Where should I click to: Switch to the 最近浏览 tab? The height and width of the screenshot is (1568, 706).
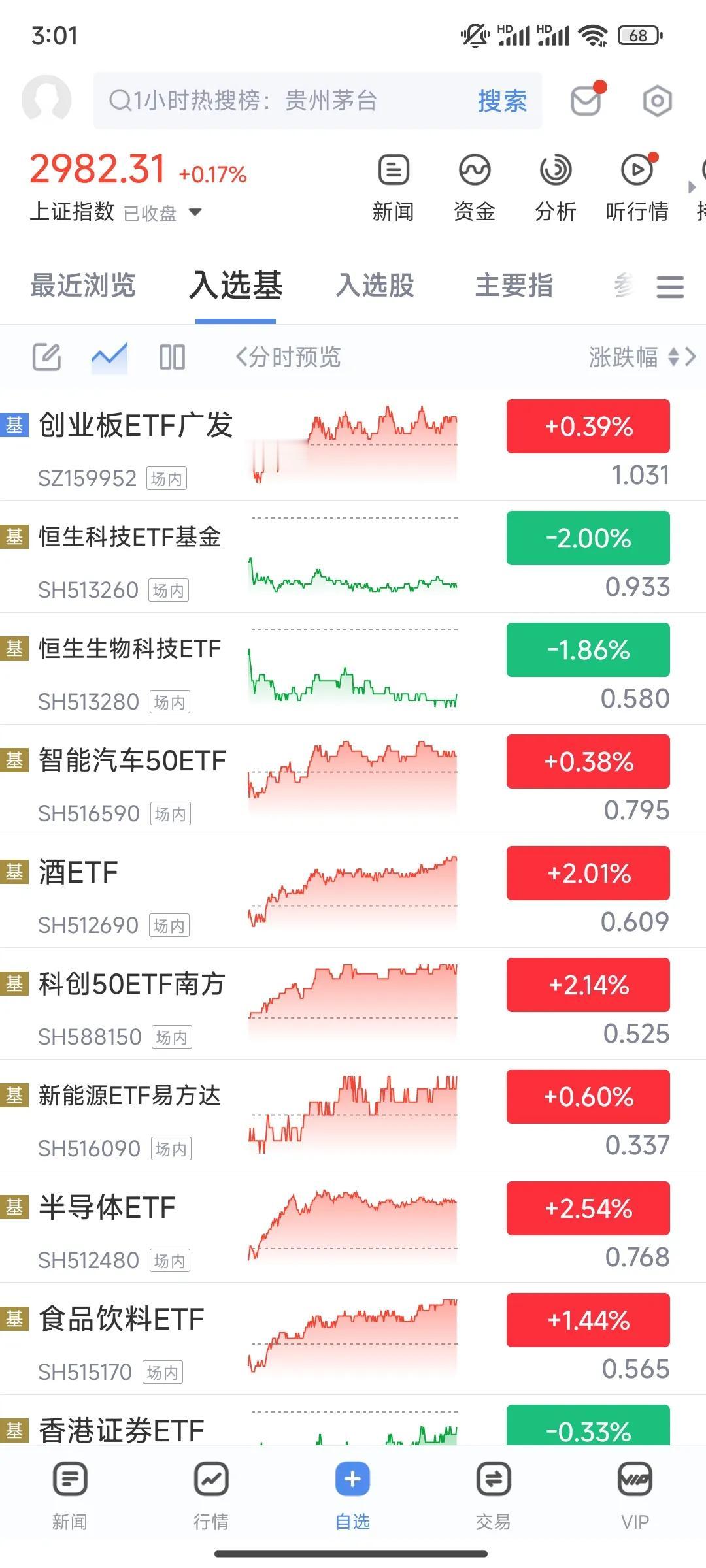(x=83, y=286)
